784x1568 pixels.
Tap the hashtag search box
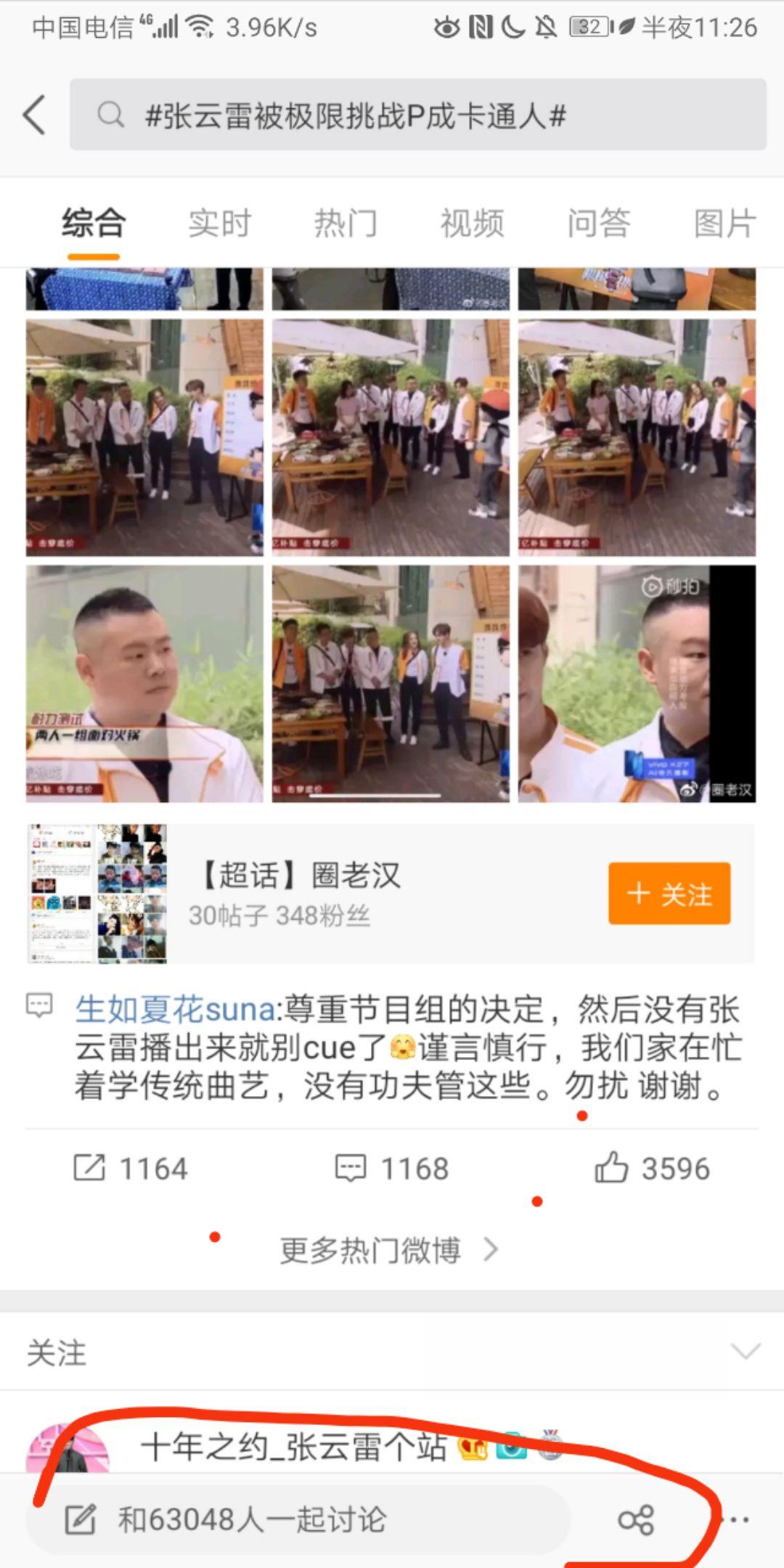(x=417, y=115)
